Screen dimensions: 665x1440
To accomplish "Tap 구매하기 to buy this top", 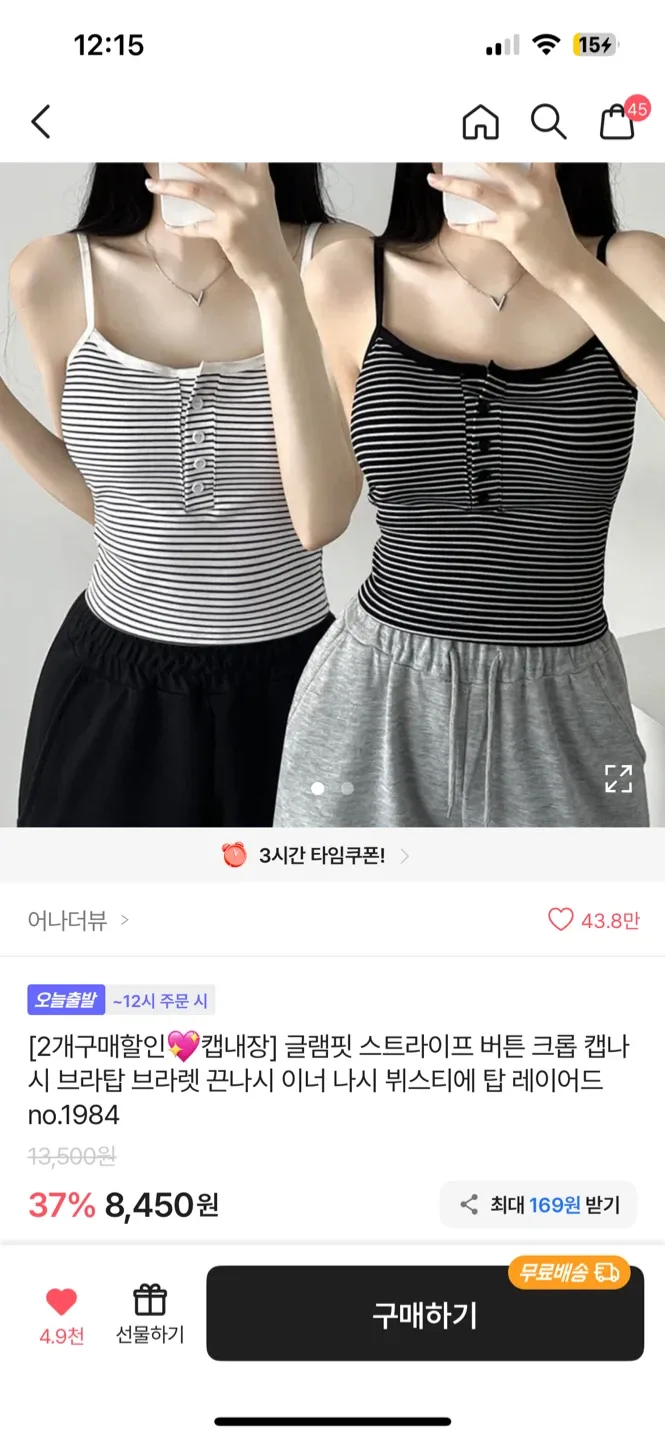I will tap(425, 1314).
